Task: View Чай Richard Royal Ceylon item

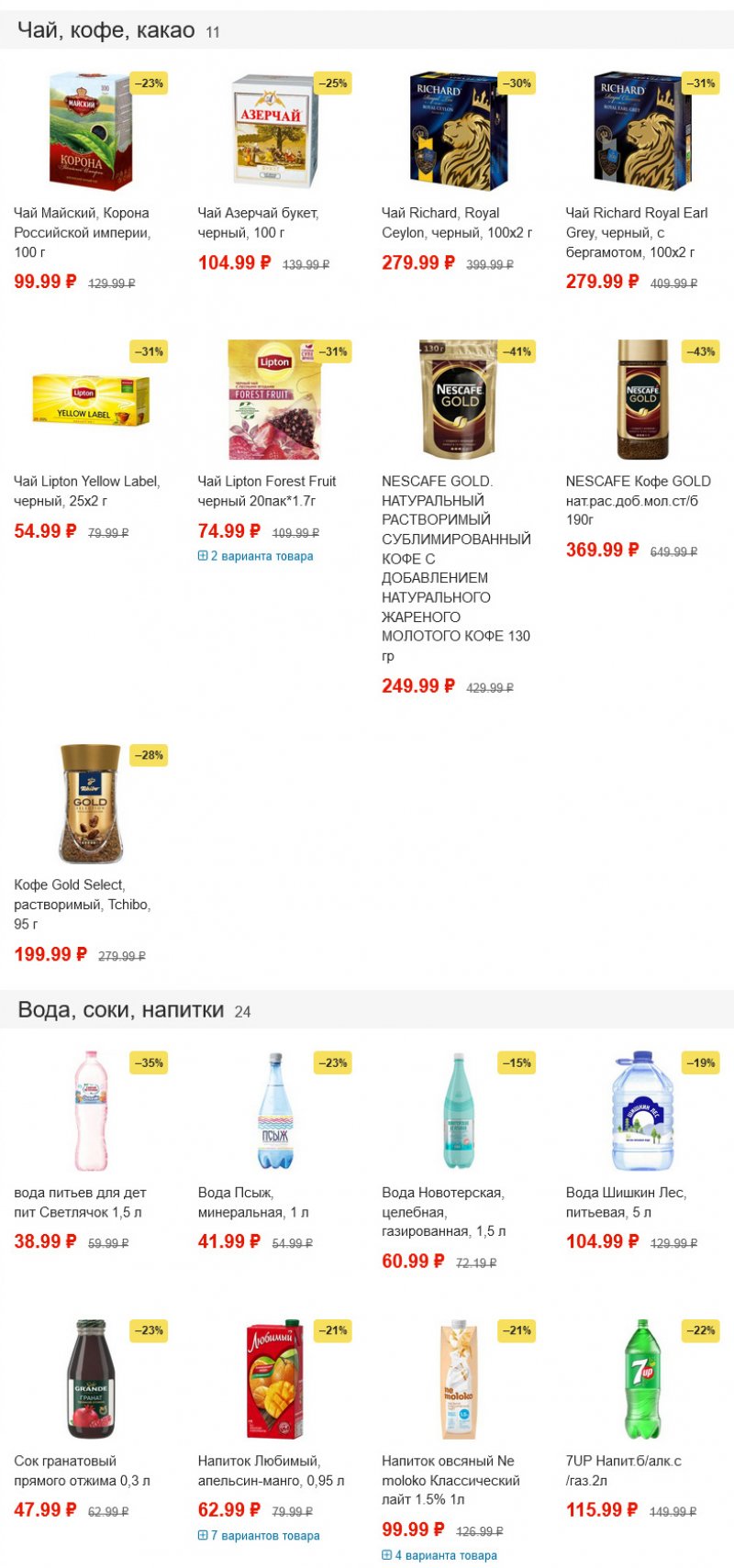Action: 457,131
